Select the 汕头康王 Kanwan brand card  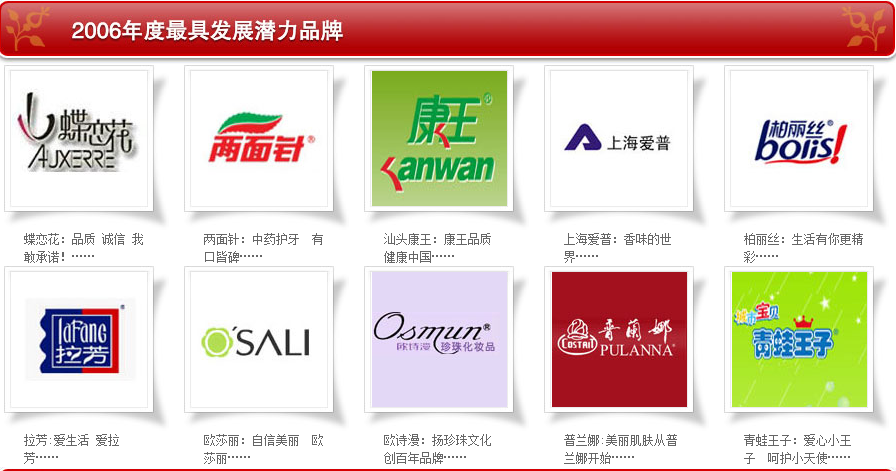click(x=438, y=138)
